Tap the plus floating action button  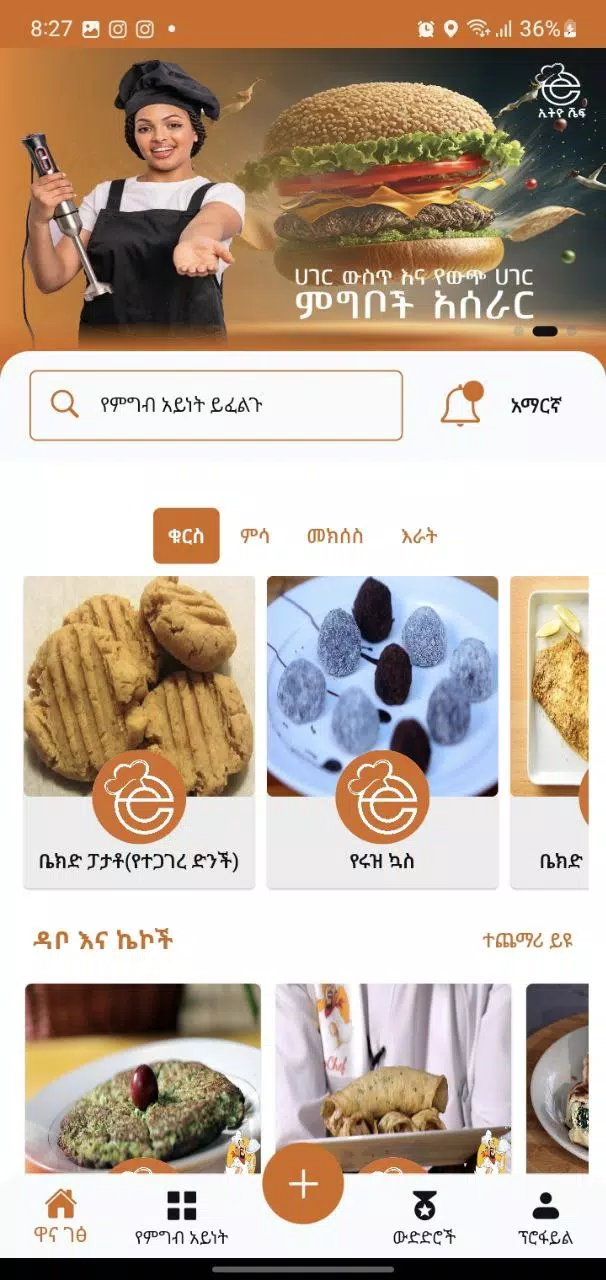303,1185
